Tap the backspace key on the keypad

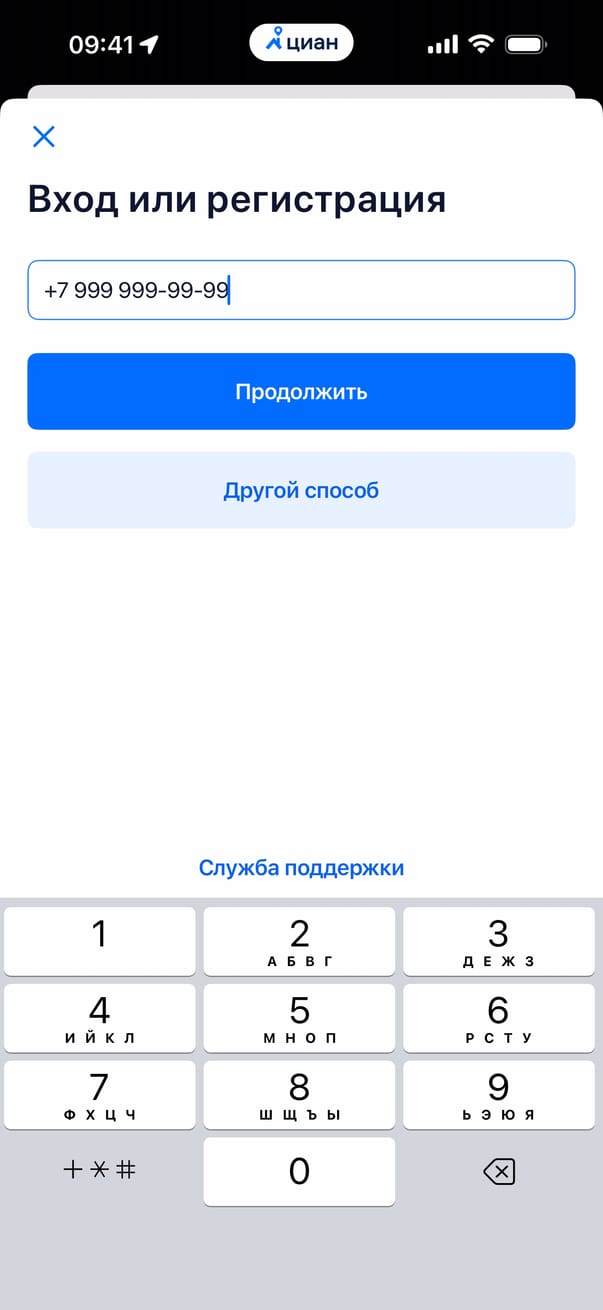pos(498,1171)
